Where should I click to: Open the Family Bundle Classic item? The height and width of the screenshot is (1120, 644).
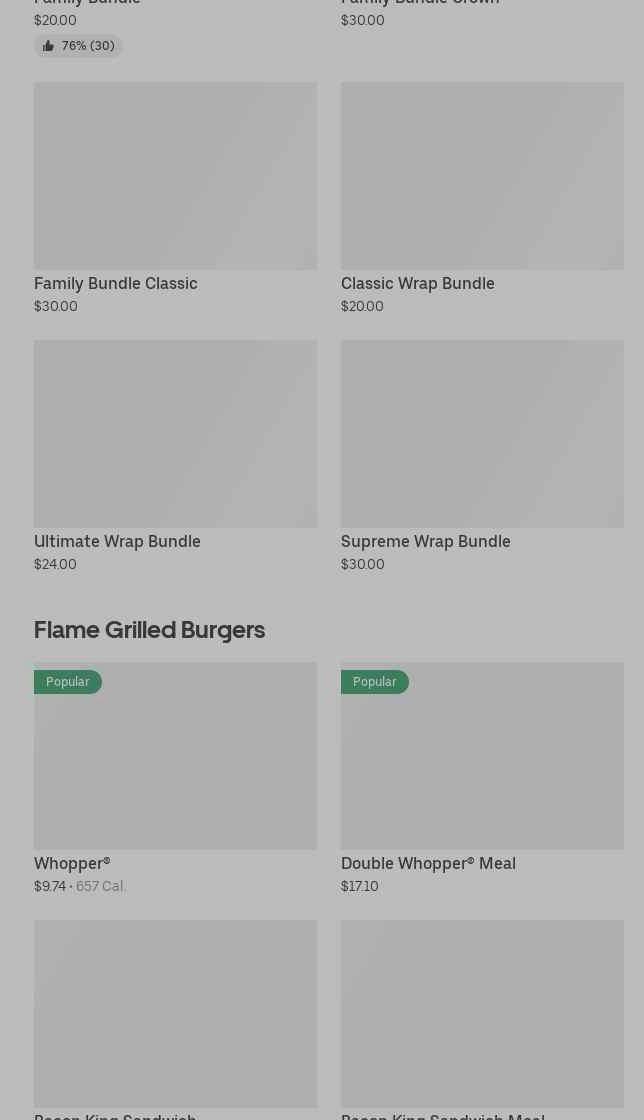[x=175, y=198]
